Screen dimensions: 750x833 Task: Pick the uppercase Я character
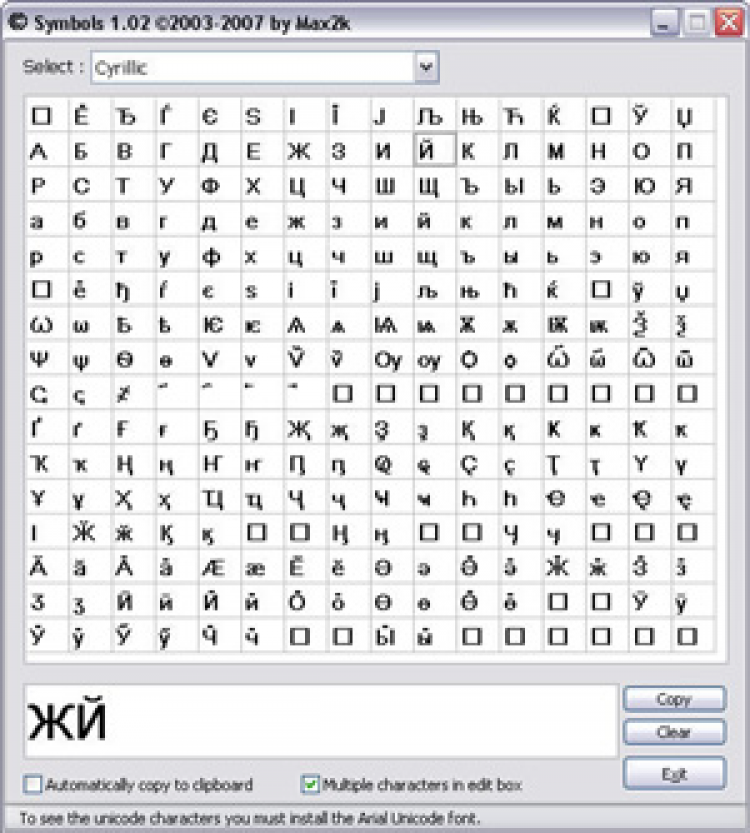click(685, 186)
